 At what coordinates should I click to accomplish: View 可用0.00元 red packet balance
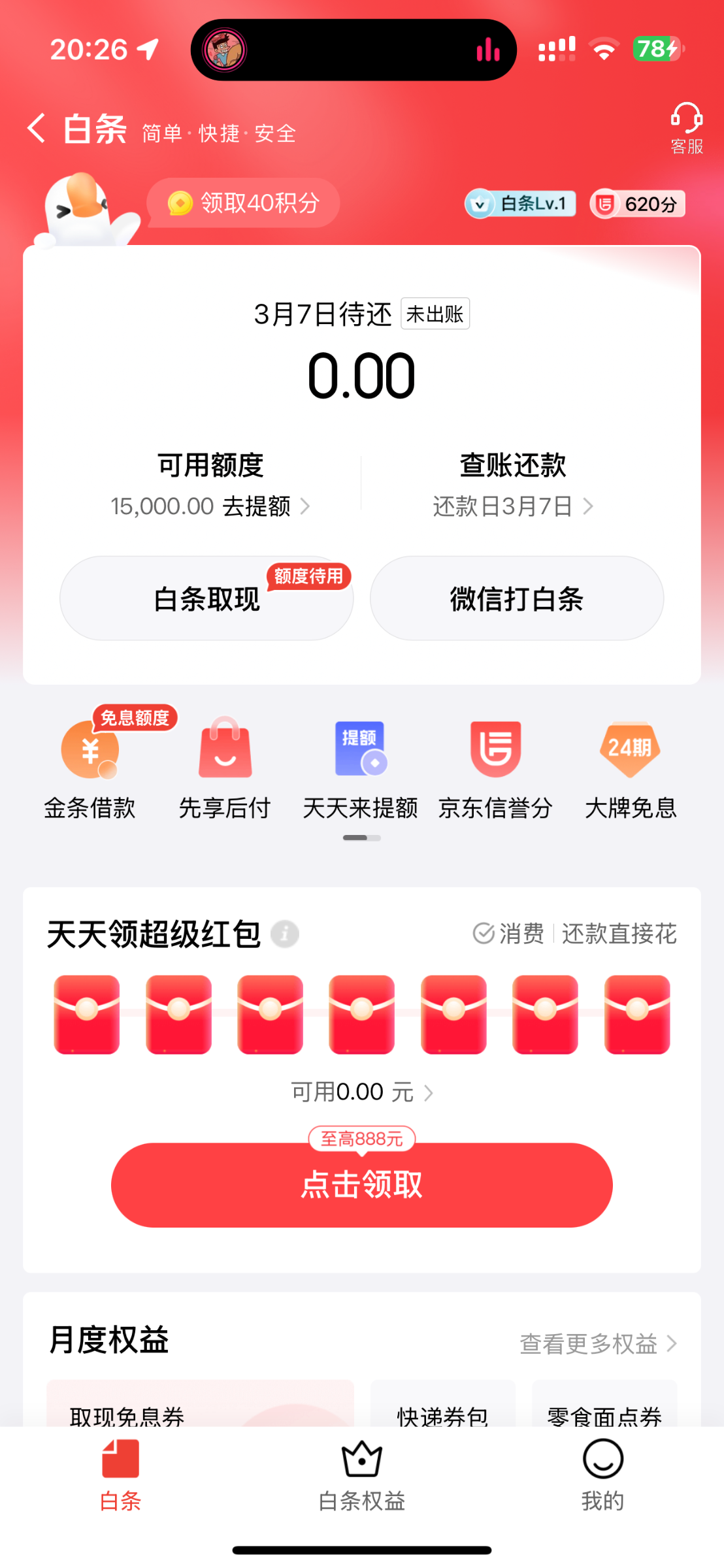362,1092
